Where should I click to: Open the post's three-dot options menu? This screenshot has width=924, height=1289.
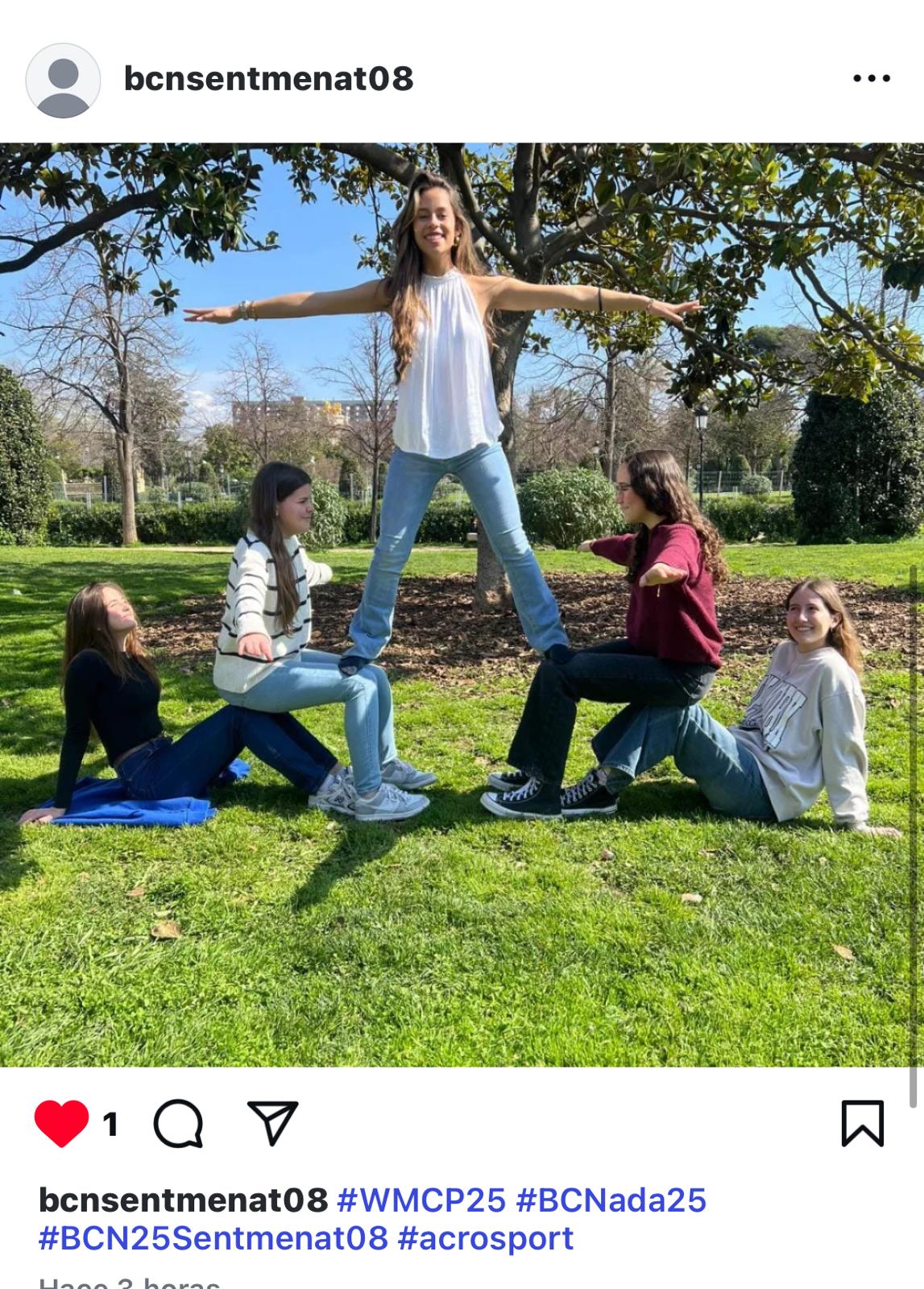click(x=871, y=79)
